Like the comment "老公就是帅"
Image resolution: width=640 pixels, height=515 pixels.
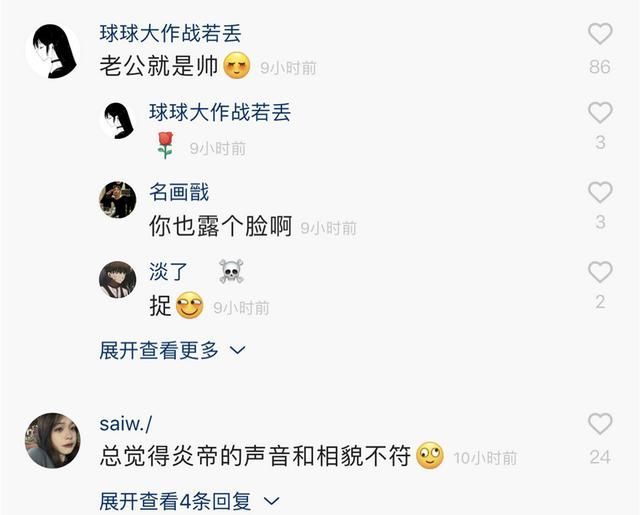pyautogui.click(x=600, y=35)
